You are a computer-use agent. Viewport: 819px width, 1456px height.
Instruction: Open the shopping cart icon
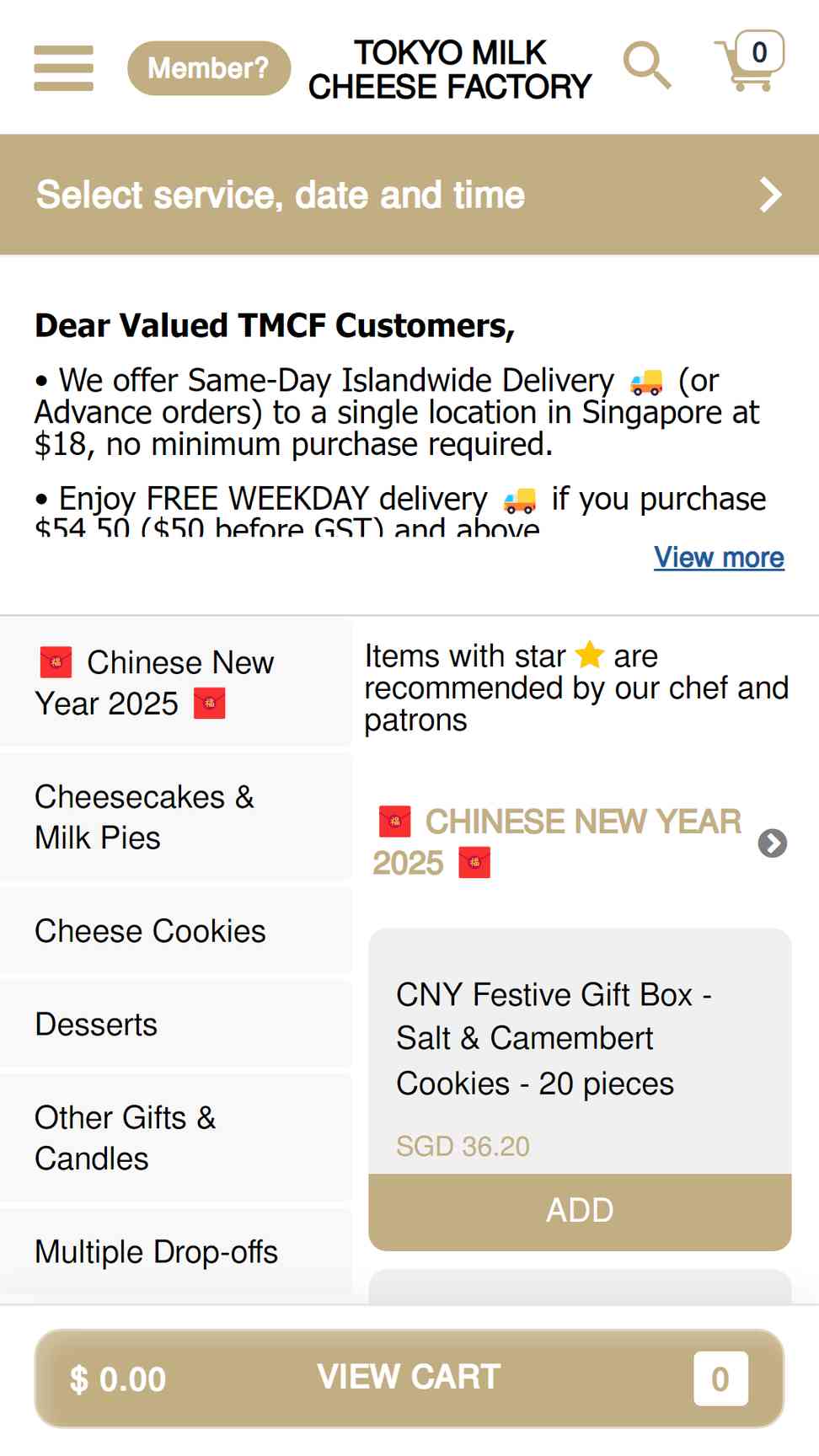[x=749, y=61]
